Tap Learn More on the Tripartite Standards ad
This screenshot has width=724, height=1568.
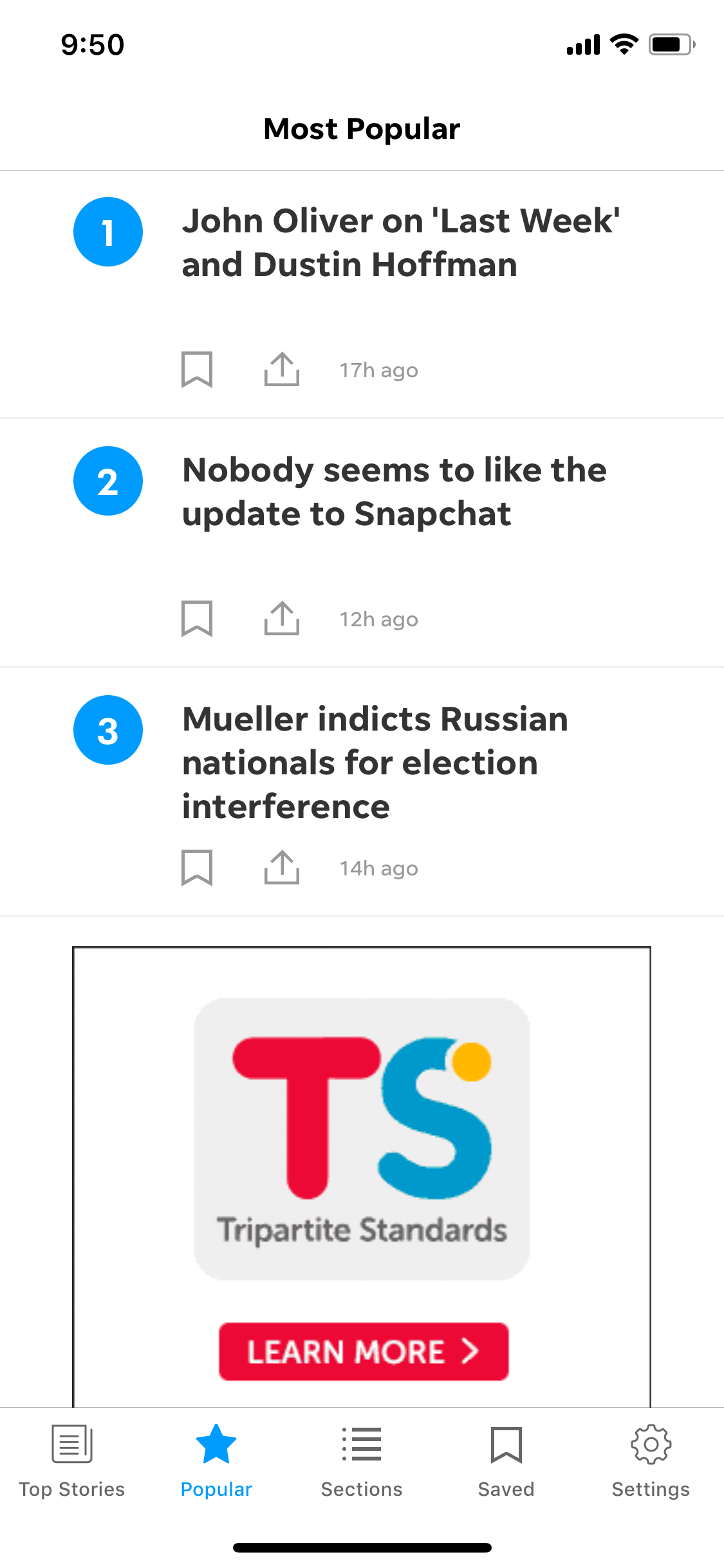tap(364, 1352)
